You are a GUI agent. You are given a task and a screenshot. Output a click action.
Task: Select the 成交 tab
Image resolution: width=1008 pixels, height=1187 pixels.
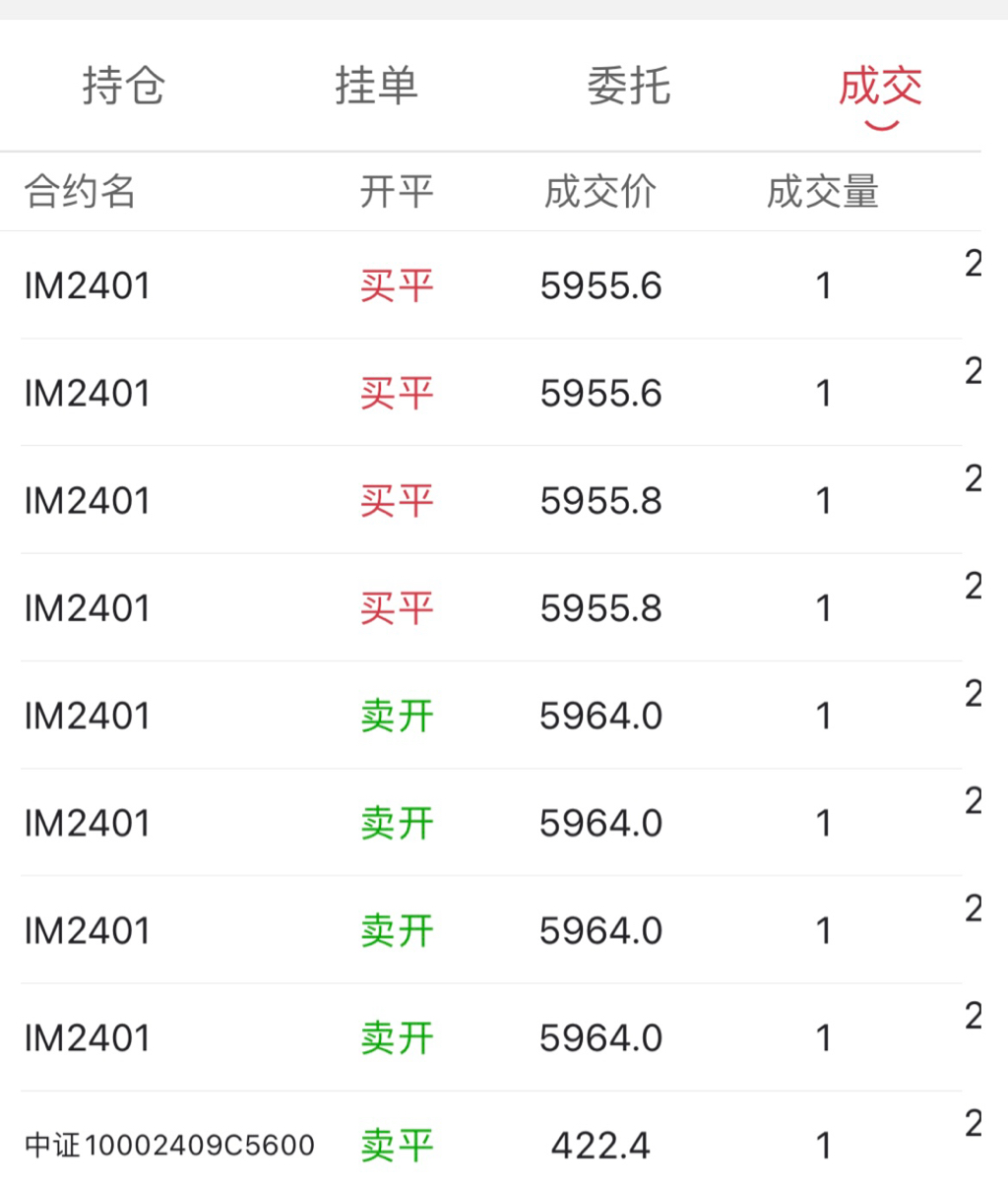880,87
